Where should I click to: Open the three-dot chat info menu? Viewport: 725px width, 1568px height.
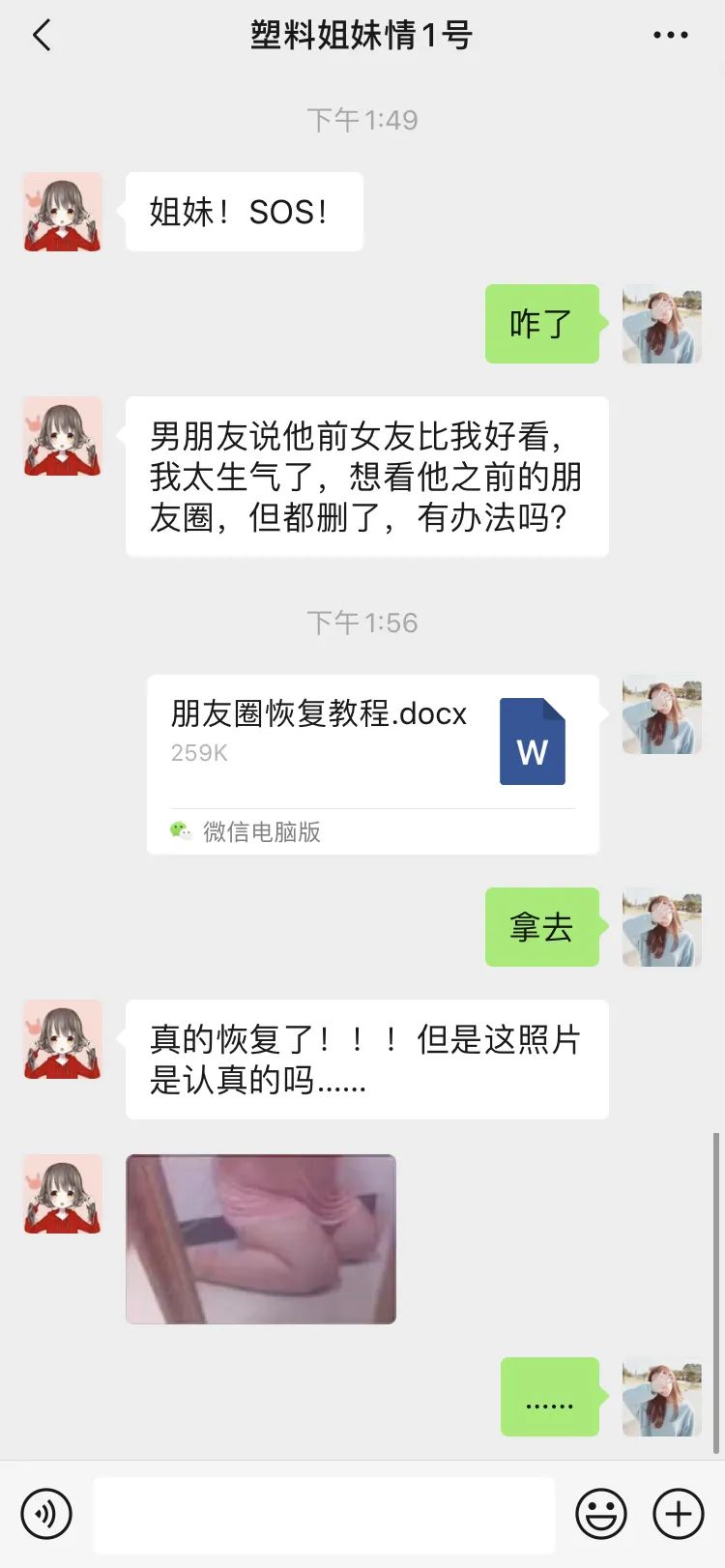point(670,36)
